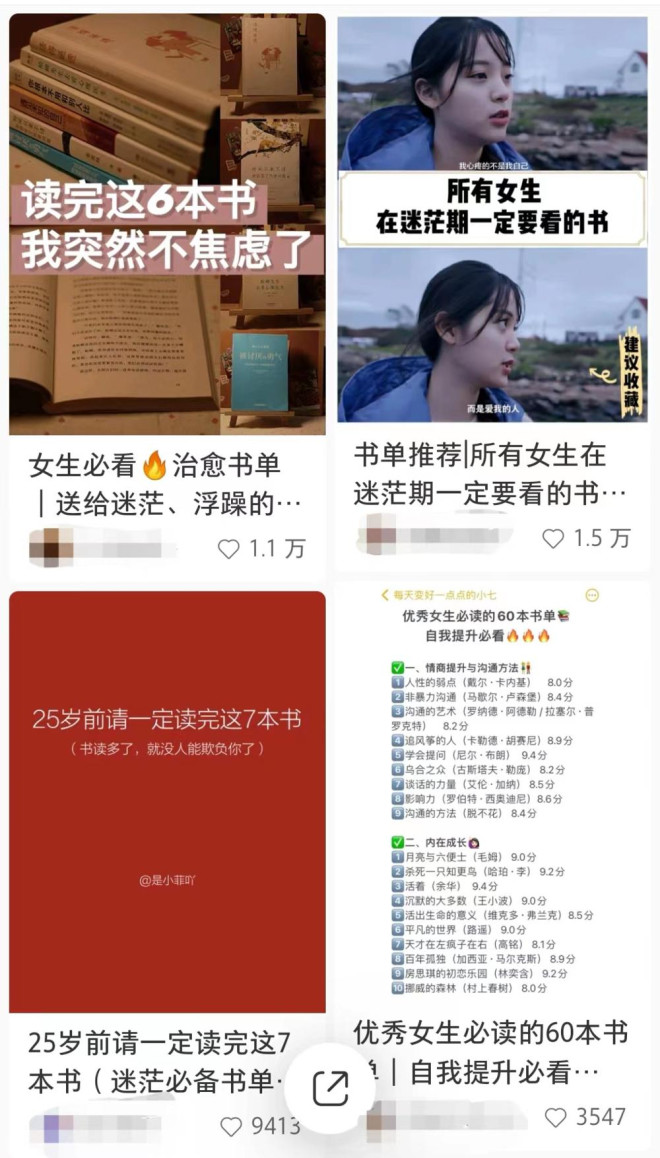Open the 25岁前请一定读完这7本书 post

point(167,801)
